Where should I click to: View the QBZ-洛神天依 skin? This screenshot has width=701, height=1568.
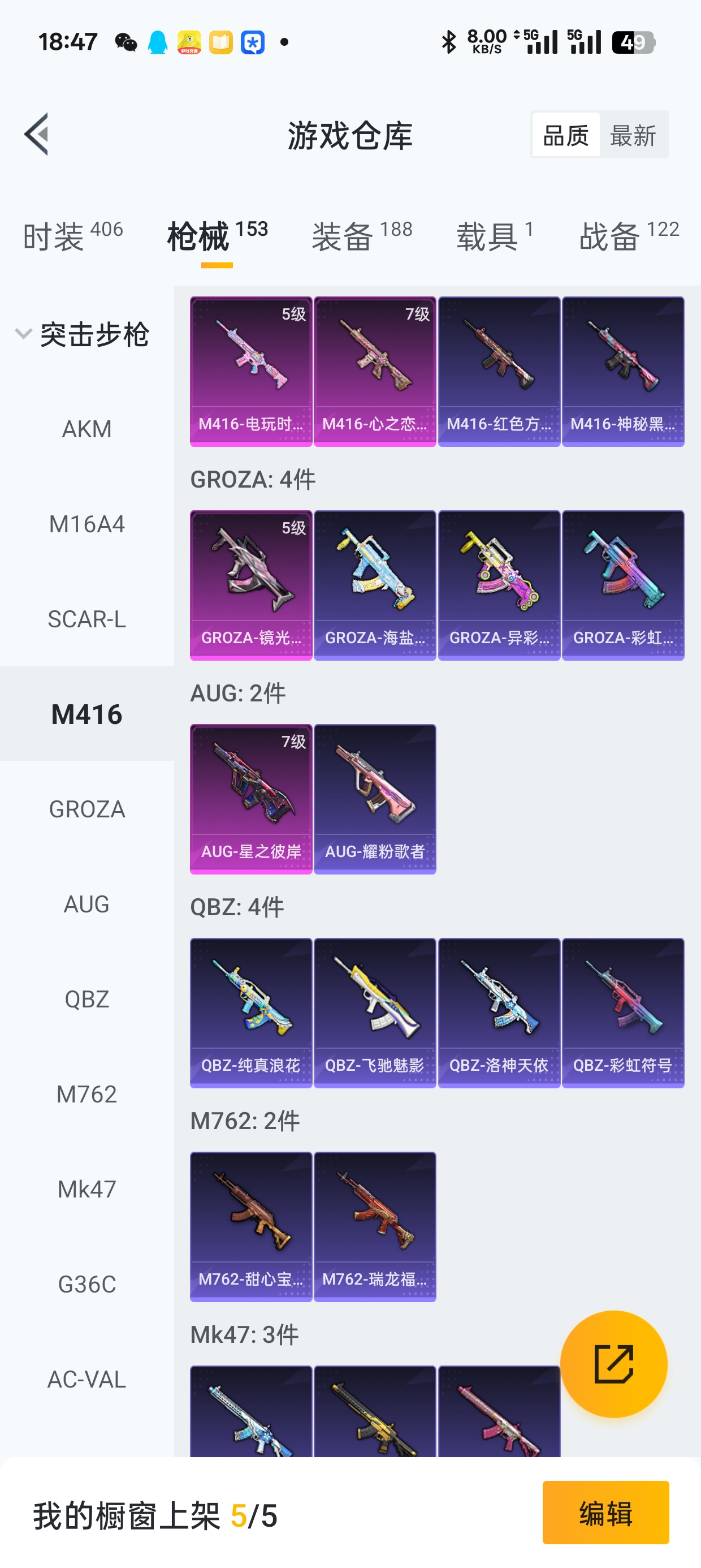[x=499, y=1013]
